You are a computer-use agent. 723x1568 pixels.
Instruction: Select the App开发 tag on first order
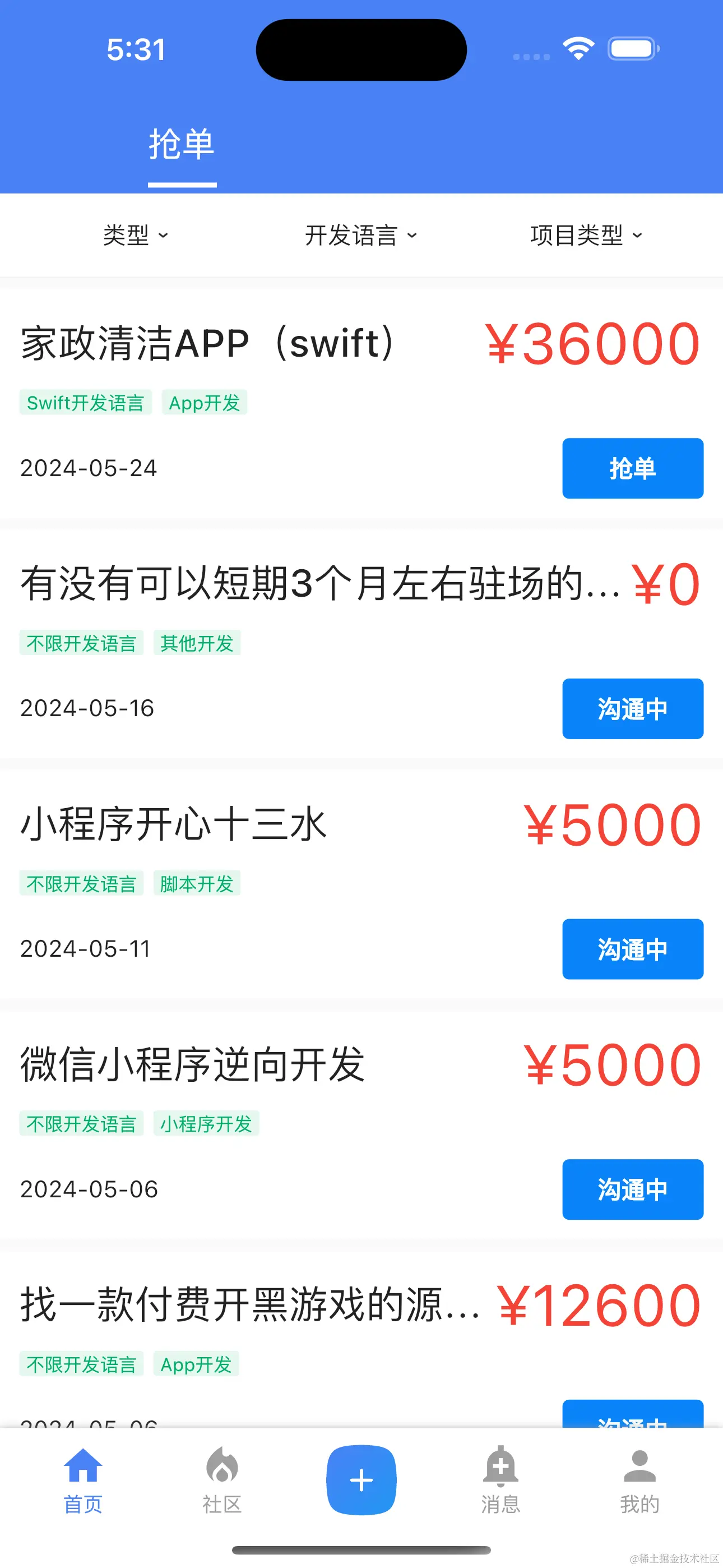(205, 402)
